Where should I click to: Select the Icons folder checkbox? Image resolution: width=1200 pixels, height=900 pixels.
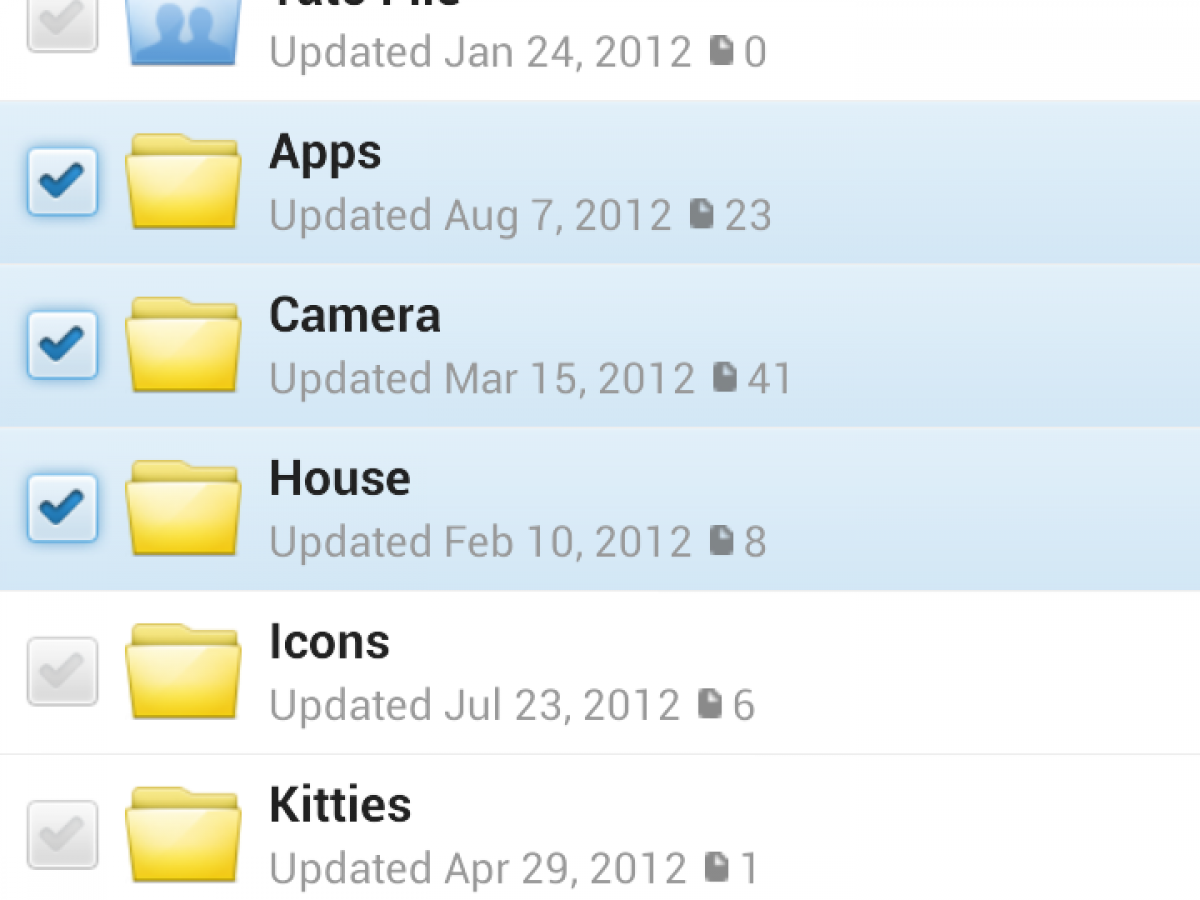coord(62,671)
